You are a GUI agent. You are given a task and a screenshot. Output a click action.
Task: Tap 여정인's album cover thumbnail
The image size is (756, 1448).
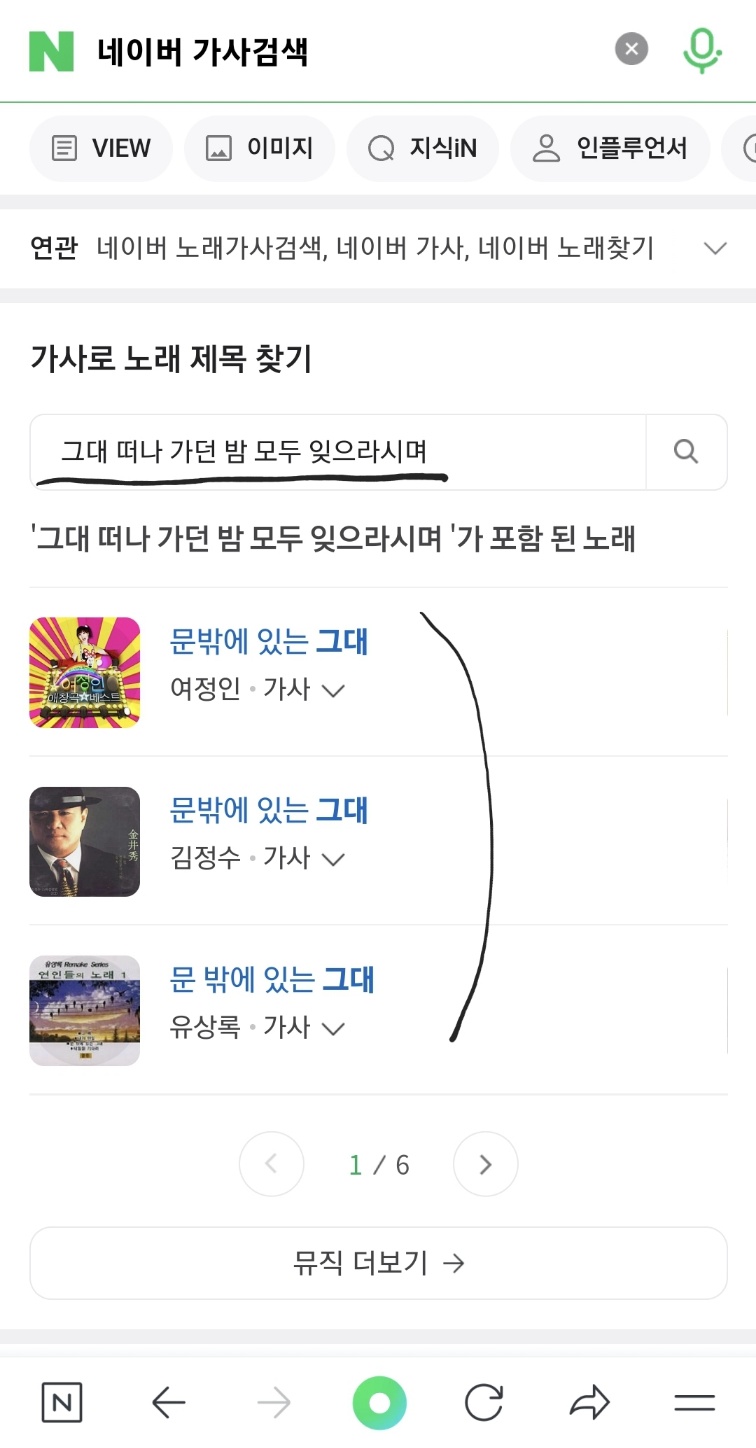click(x=85, y=672)
